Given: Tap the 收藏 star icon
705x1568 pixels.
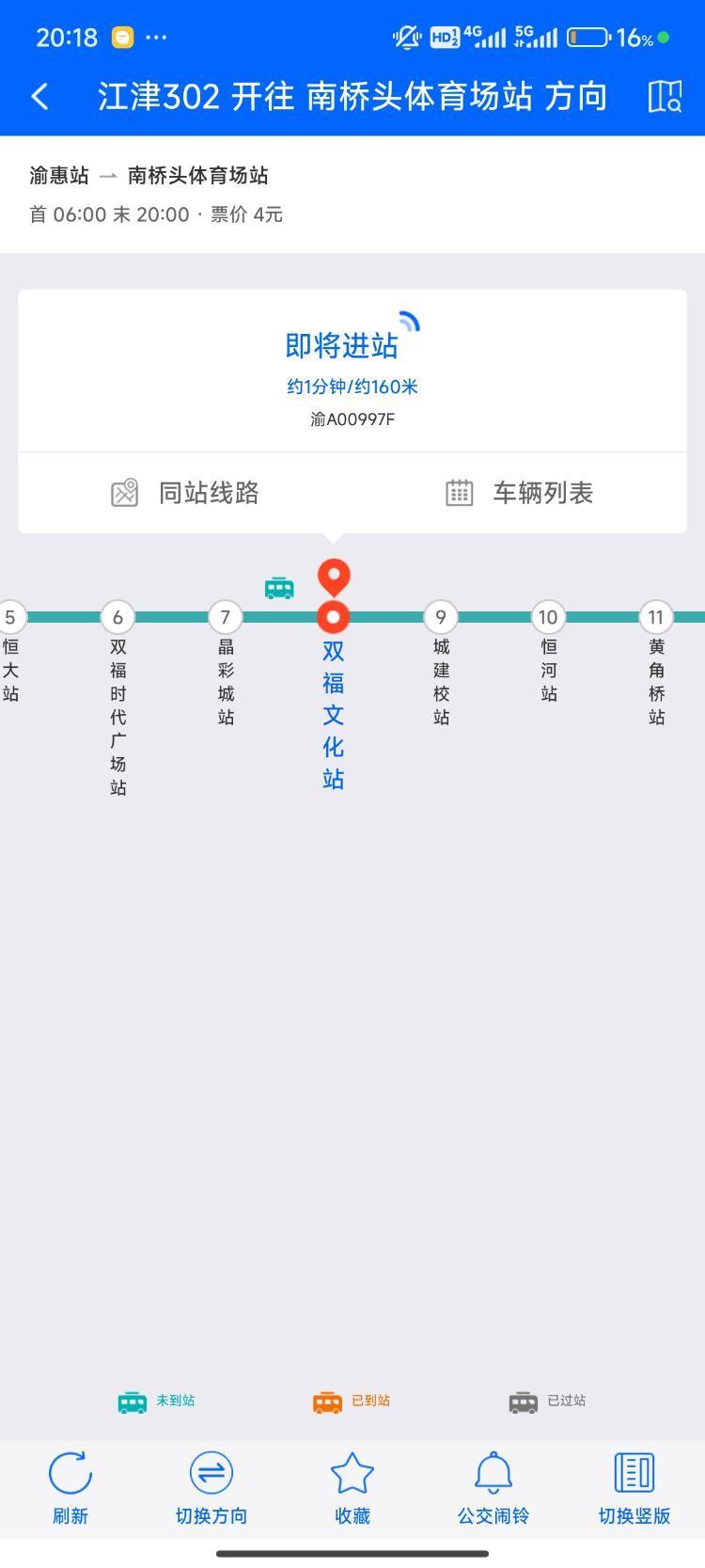Looking at the screenshot, I should tap(352, 1474).
